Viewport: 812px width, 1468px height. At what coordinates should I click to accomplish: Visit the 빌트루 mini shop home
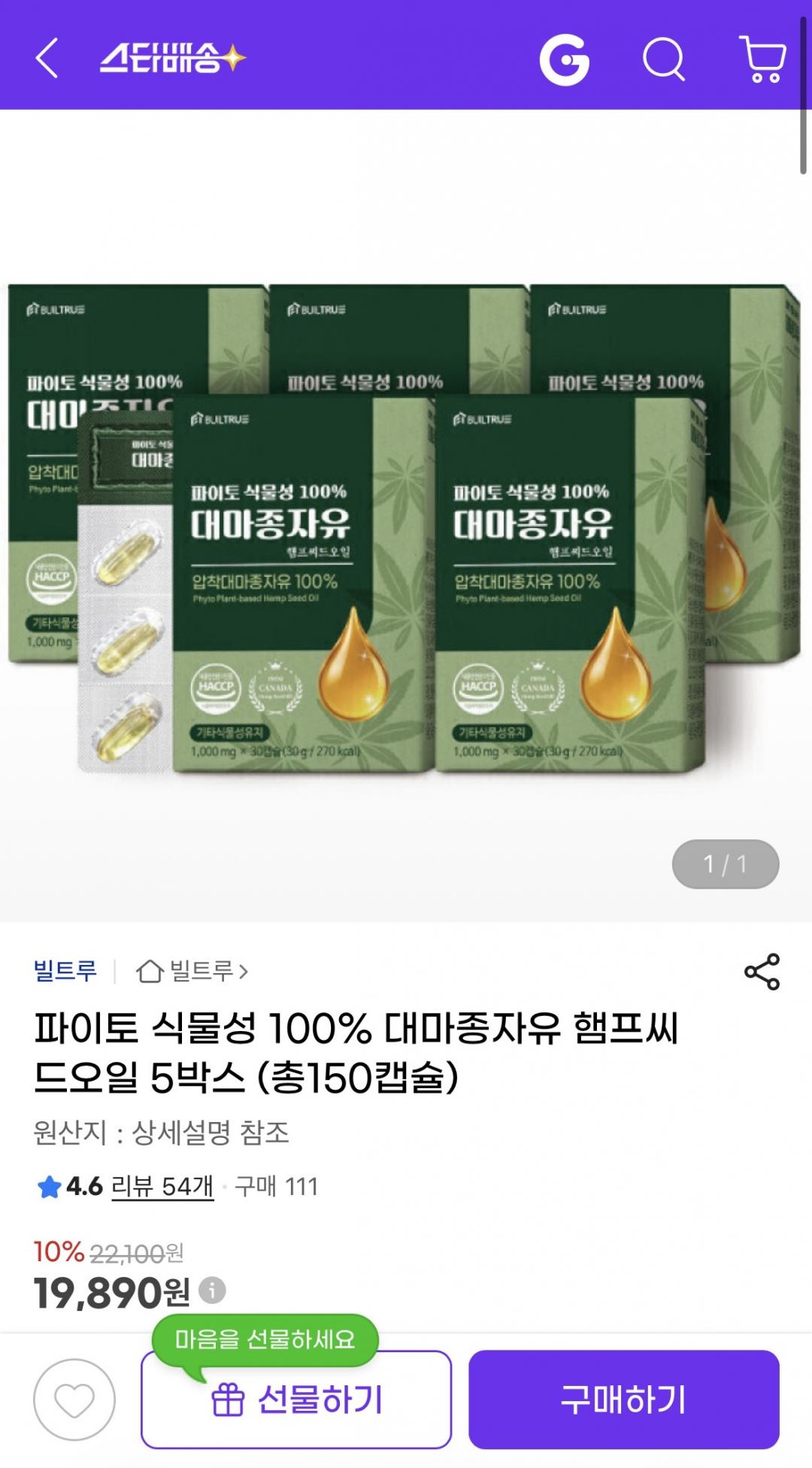coord(192,971)
